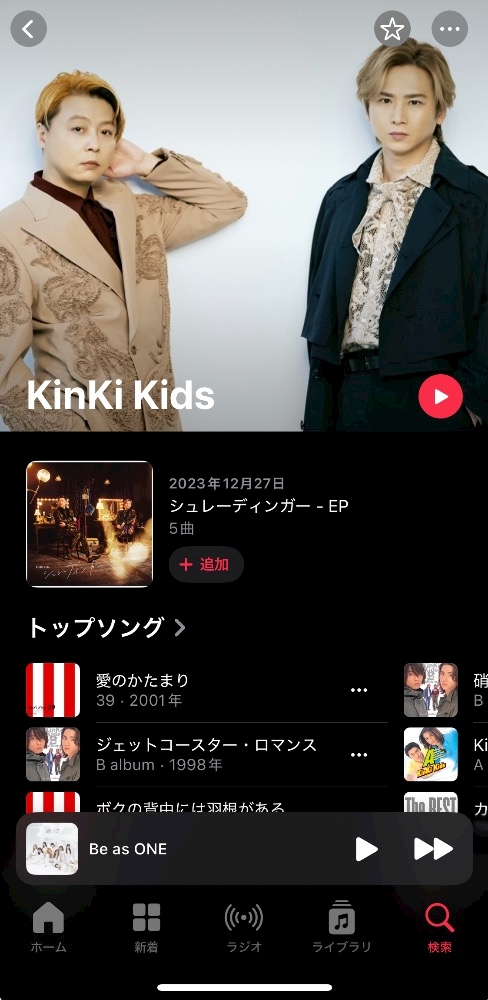Switch to the ライブラリ tab

point(341,929)
